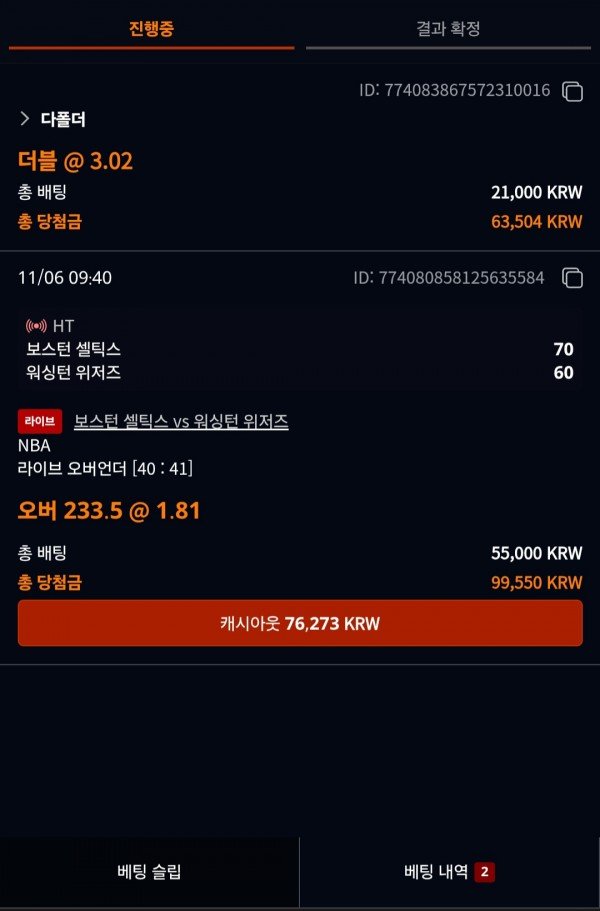Image resolution: width=600 pixels, height=911 pixels.
Task: Open 보스턴 셀틱스 vs 워싱턴 위저즈 match link
Action: [181, 422]
